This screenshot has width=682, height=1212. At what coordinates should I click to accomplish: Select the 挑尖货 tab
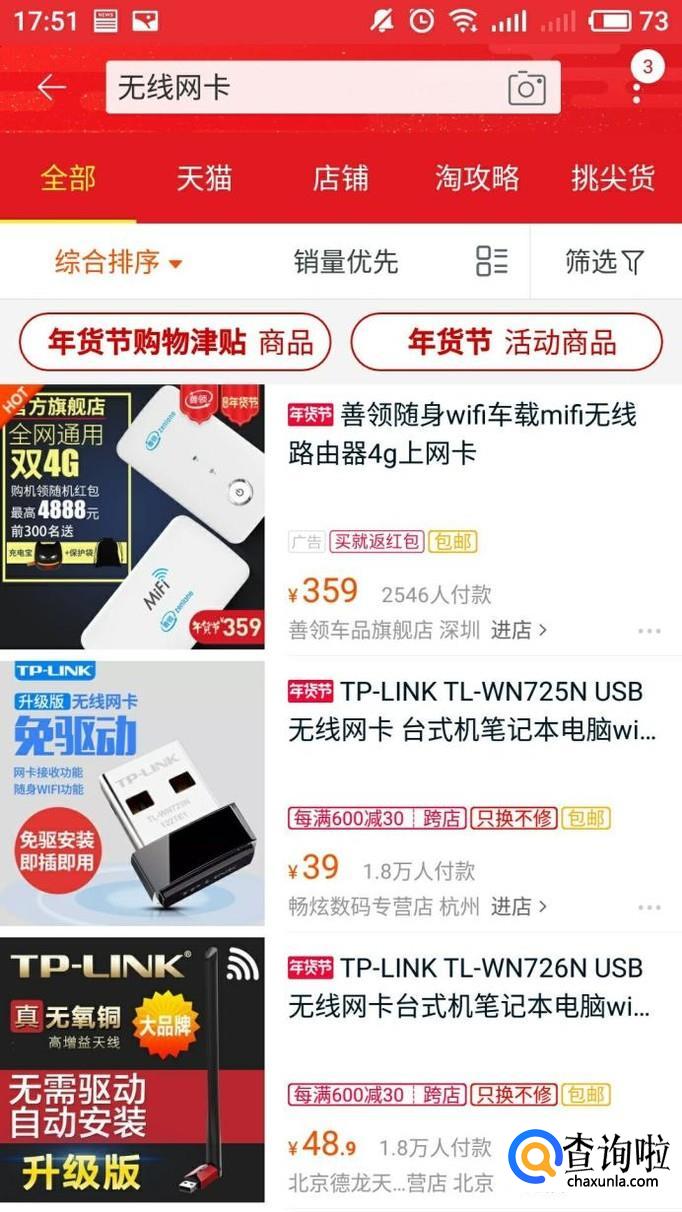(x=613, y=178)
